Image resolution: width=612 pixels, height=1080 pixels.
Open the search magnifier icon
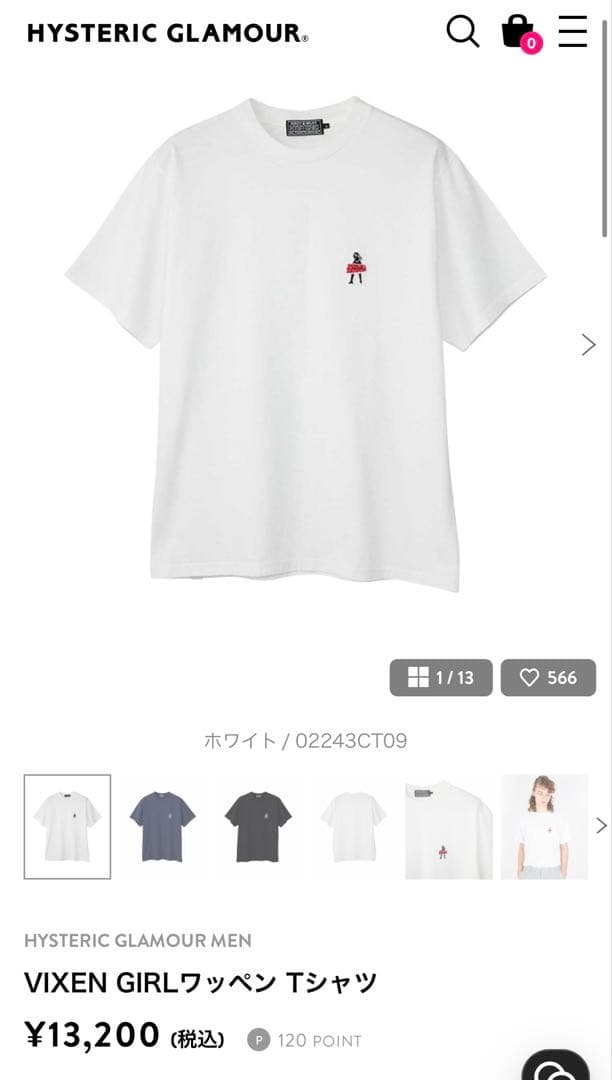click(463, 32)
